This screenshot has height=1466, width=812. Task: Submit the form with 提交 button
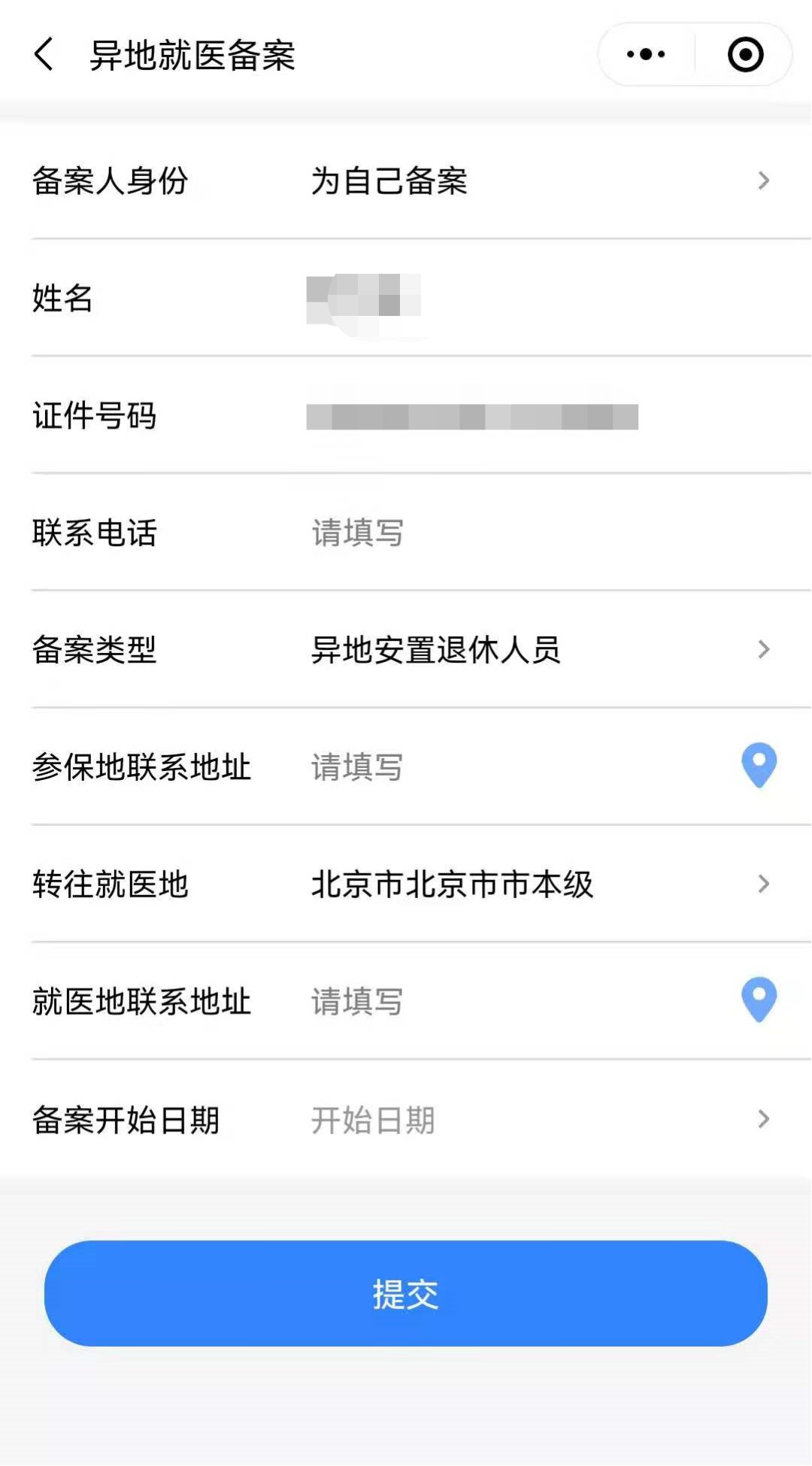(405, 1294)
